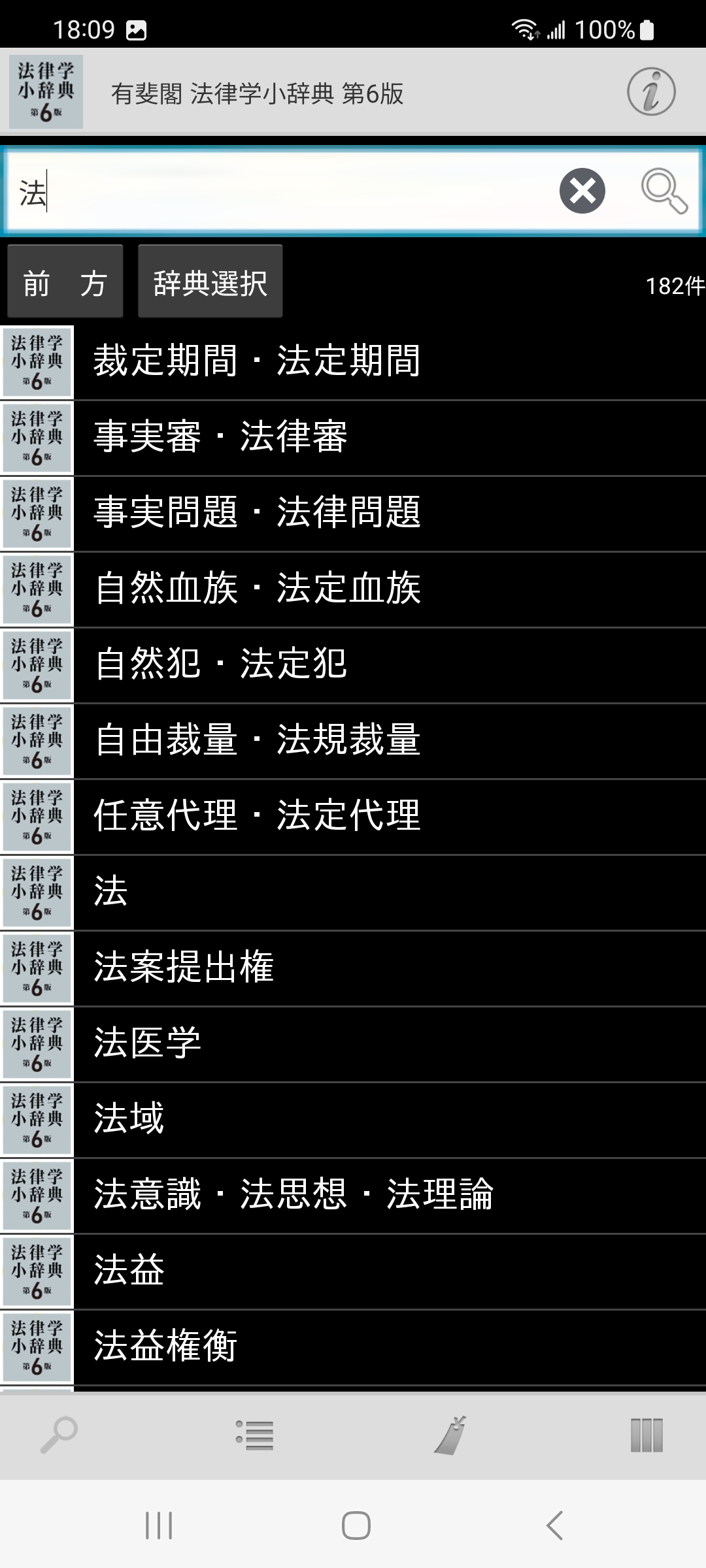
Task: Open the entry 事実審・法律審
Action: [353, 437]
